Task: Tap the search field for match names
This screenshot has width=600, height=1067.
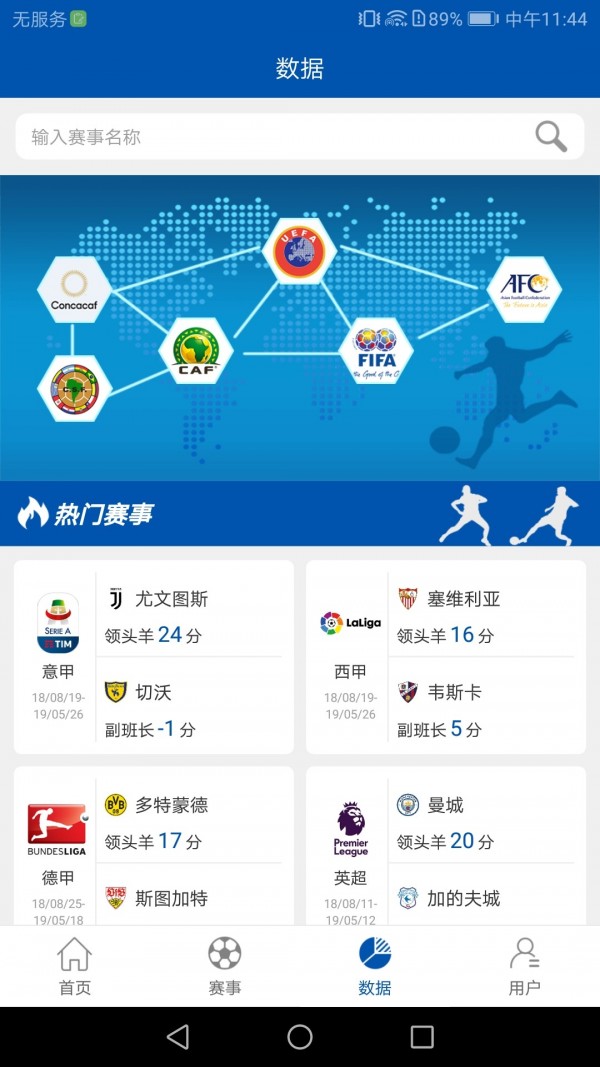Action: (270, 137)
